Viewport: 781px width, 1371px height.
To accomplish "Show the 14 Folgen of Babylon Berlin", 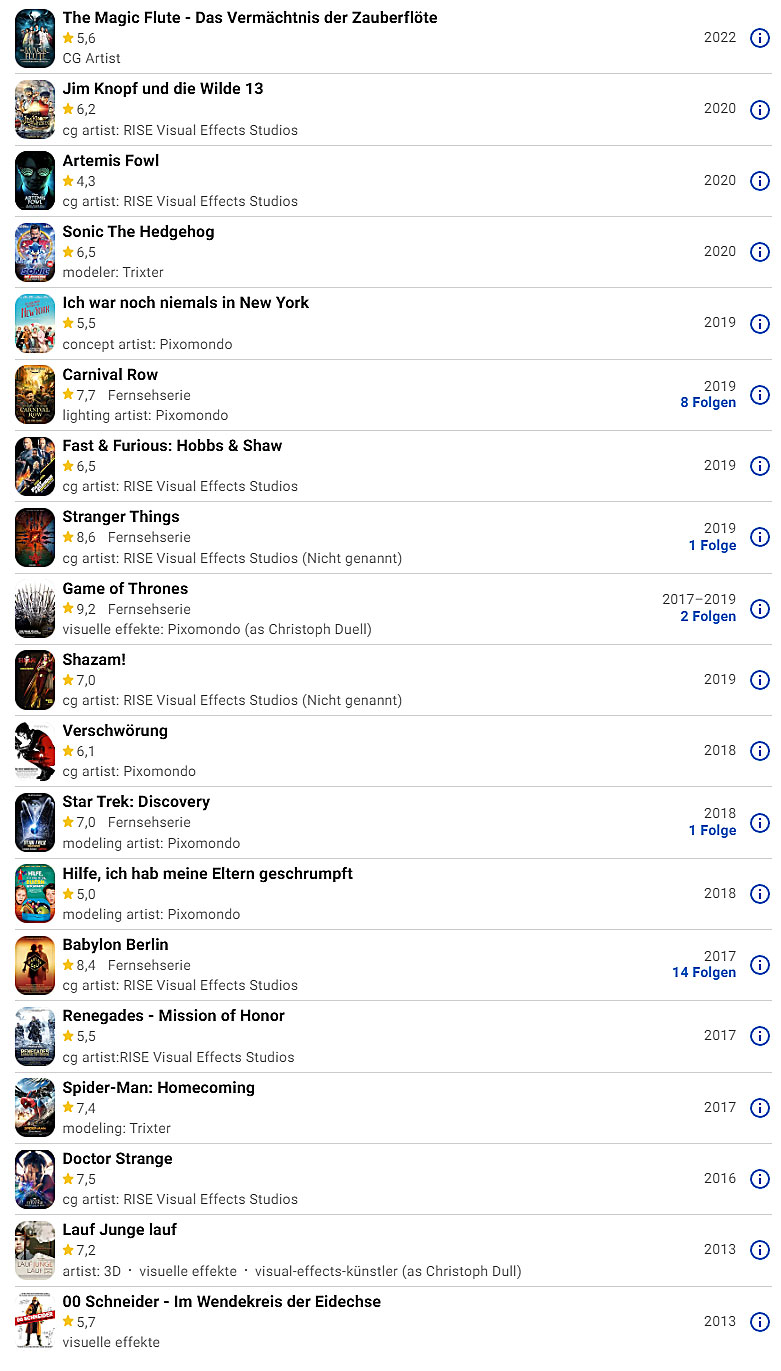I will pos(703,973).
